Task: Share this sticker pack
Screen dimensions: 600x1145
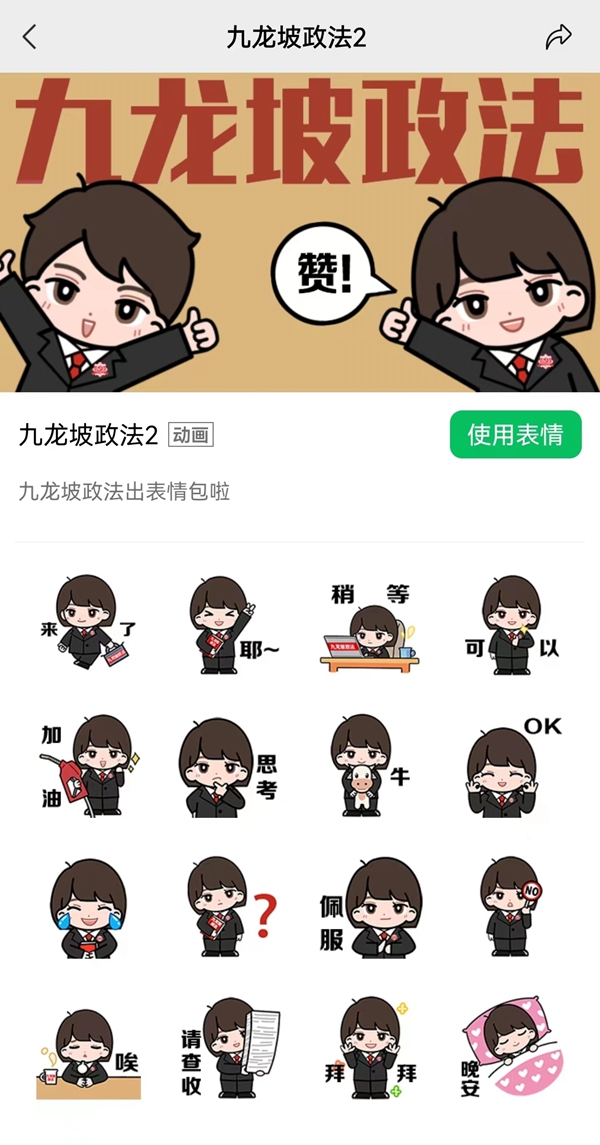Action: (558, 37)
